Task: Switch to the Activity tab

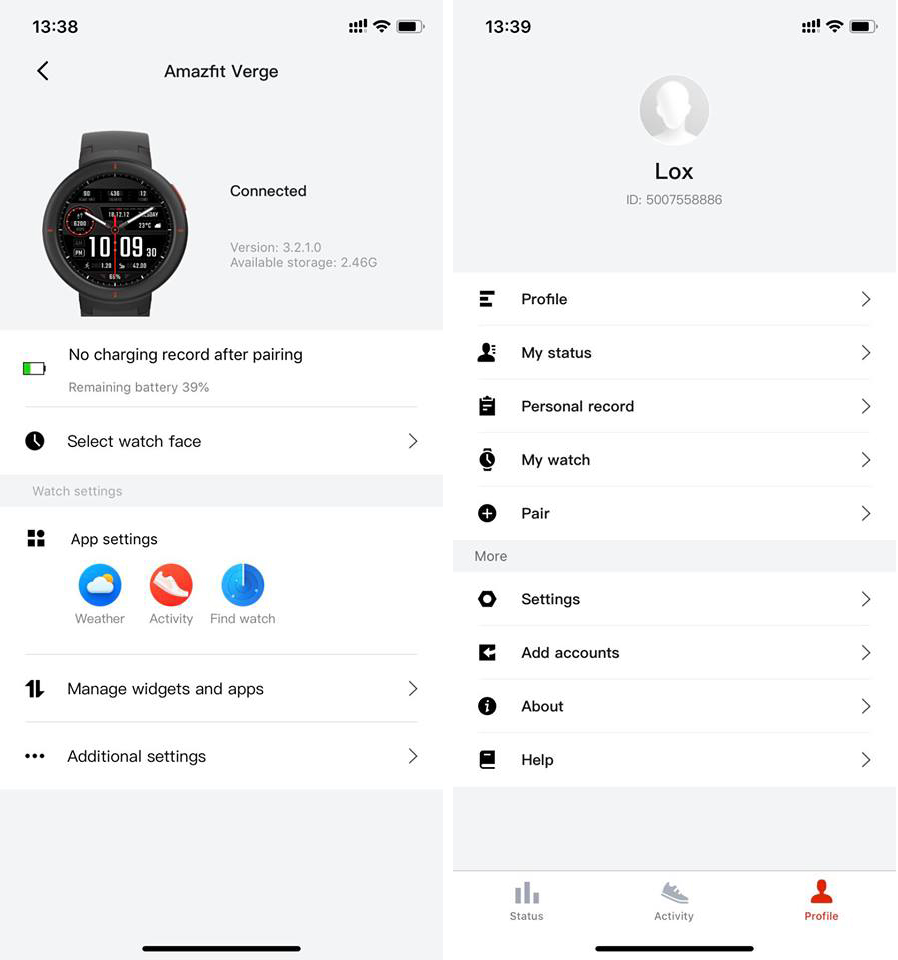Action: (x=674, y=901)
